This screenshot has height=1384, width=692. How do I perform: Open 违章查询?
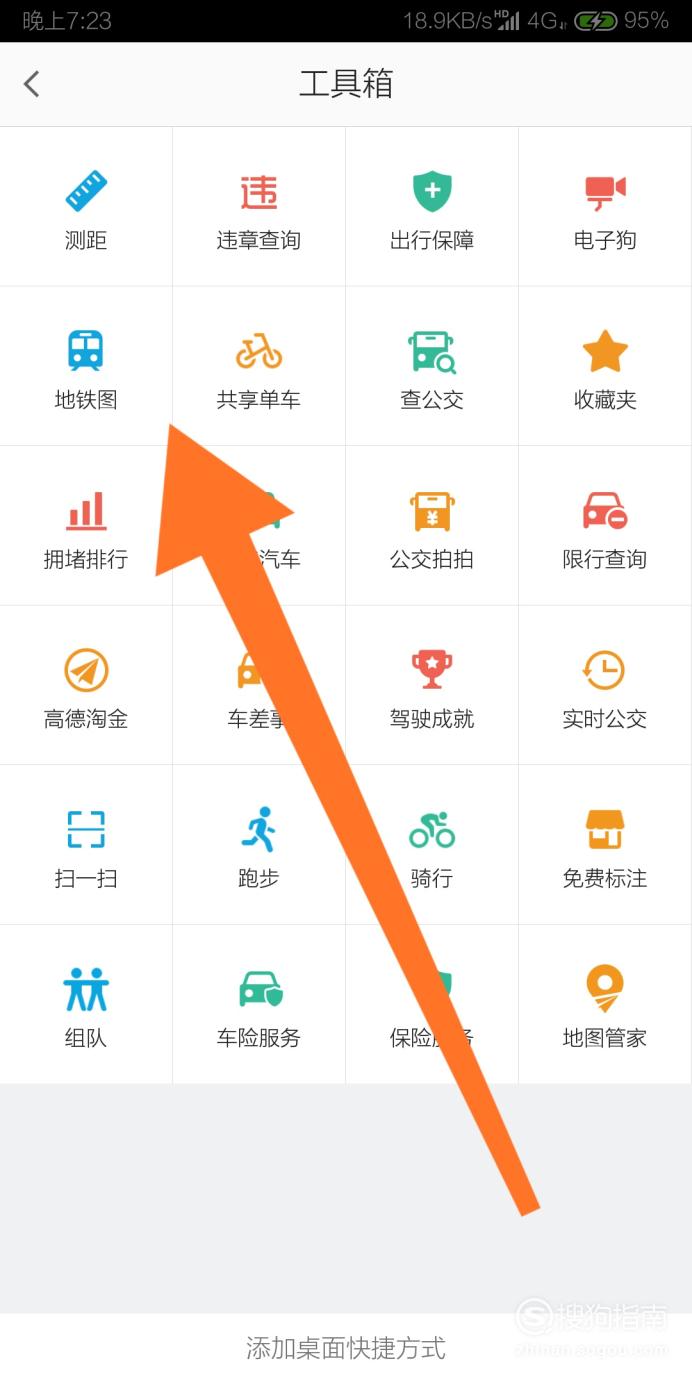(x=259, y=207)
